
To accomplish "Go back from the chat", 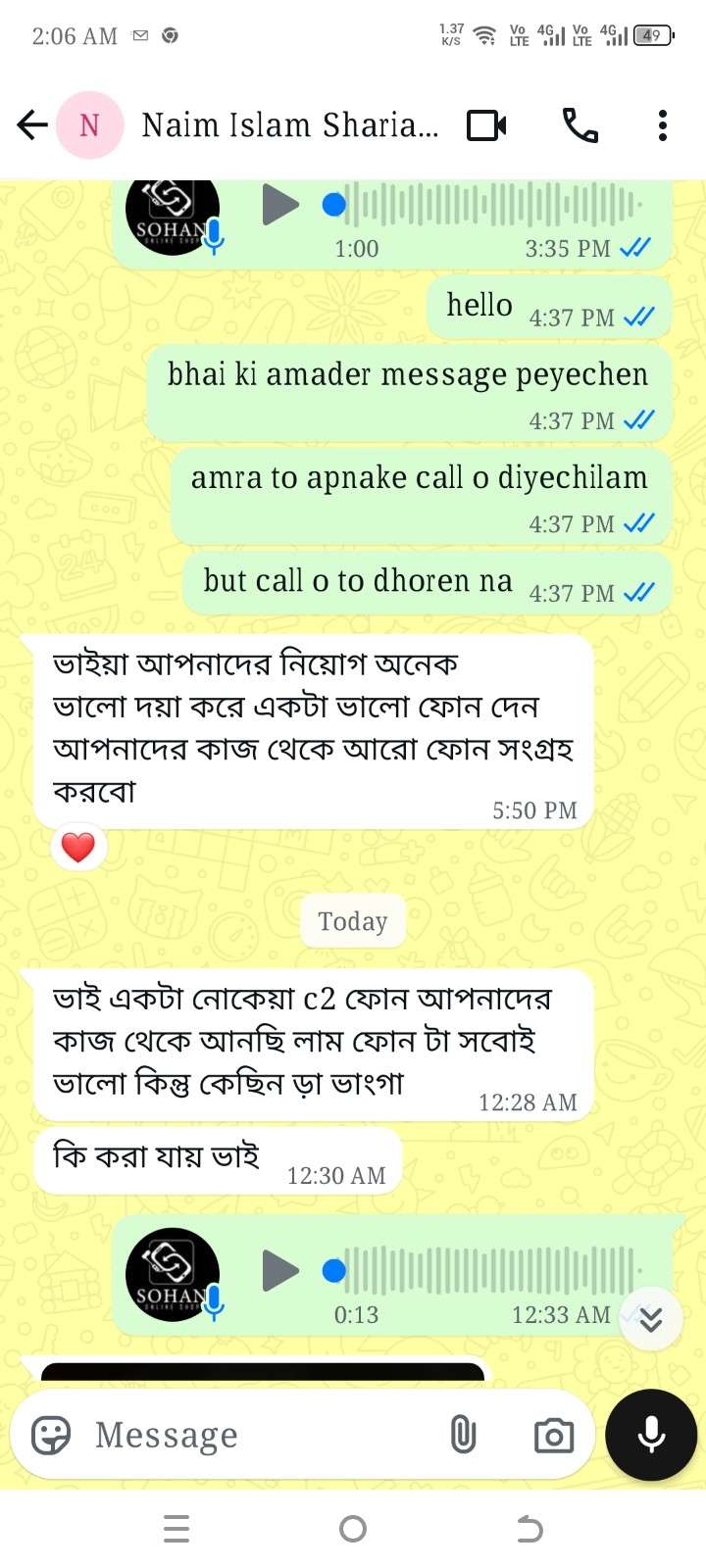I will tap(32, 125).
